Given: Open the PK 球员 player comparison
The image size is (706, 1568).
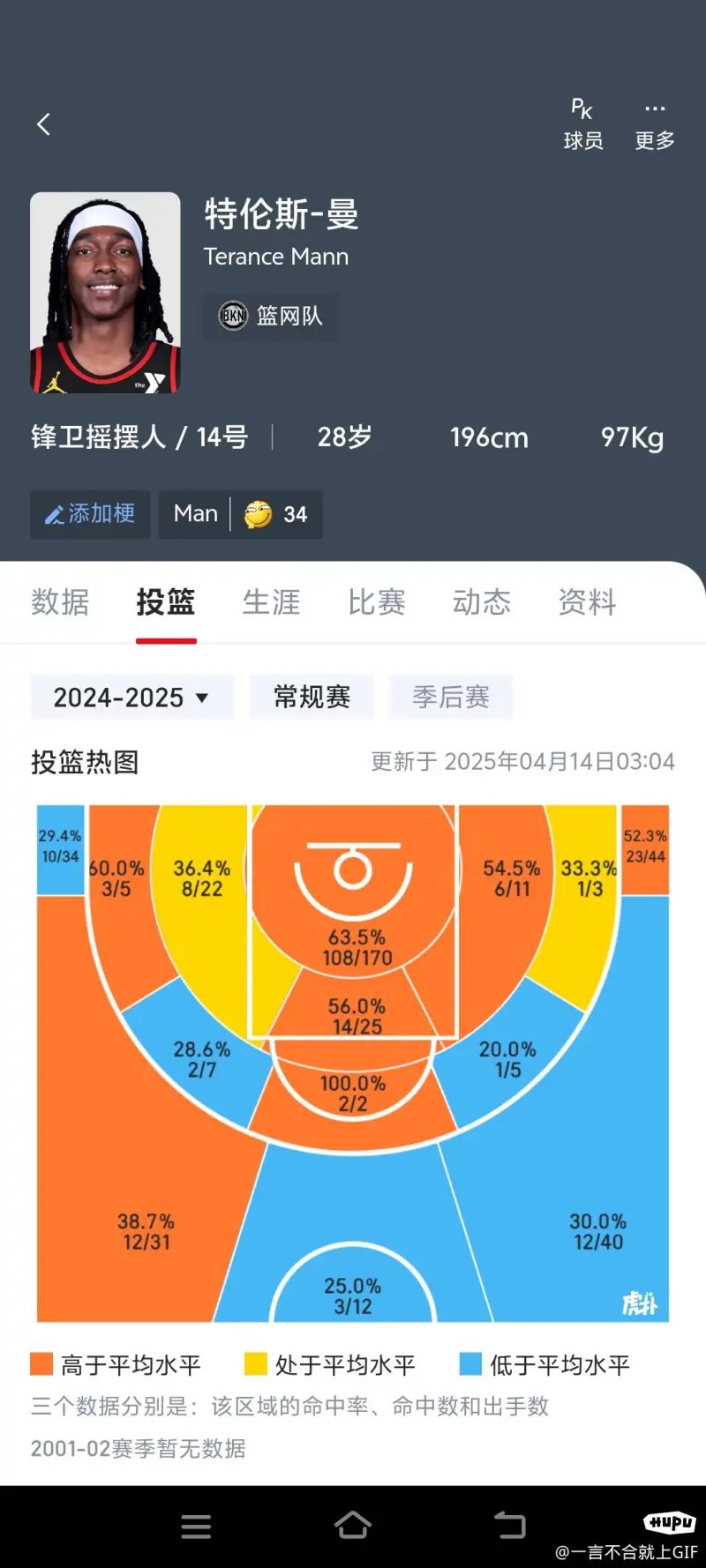Looking at the screenshot, I should 582,124.
